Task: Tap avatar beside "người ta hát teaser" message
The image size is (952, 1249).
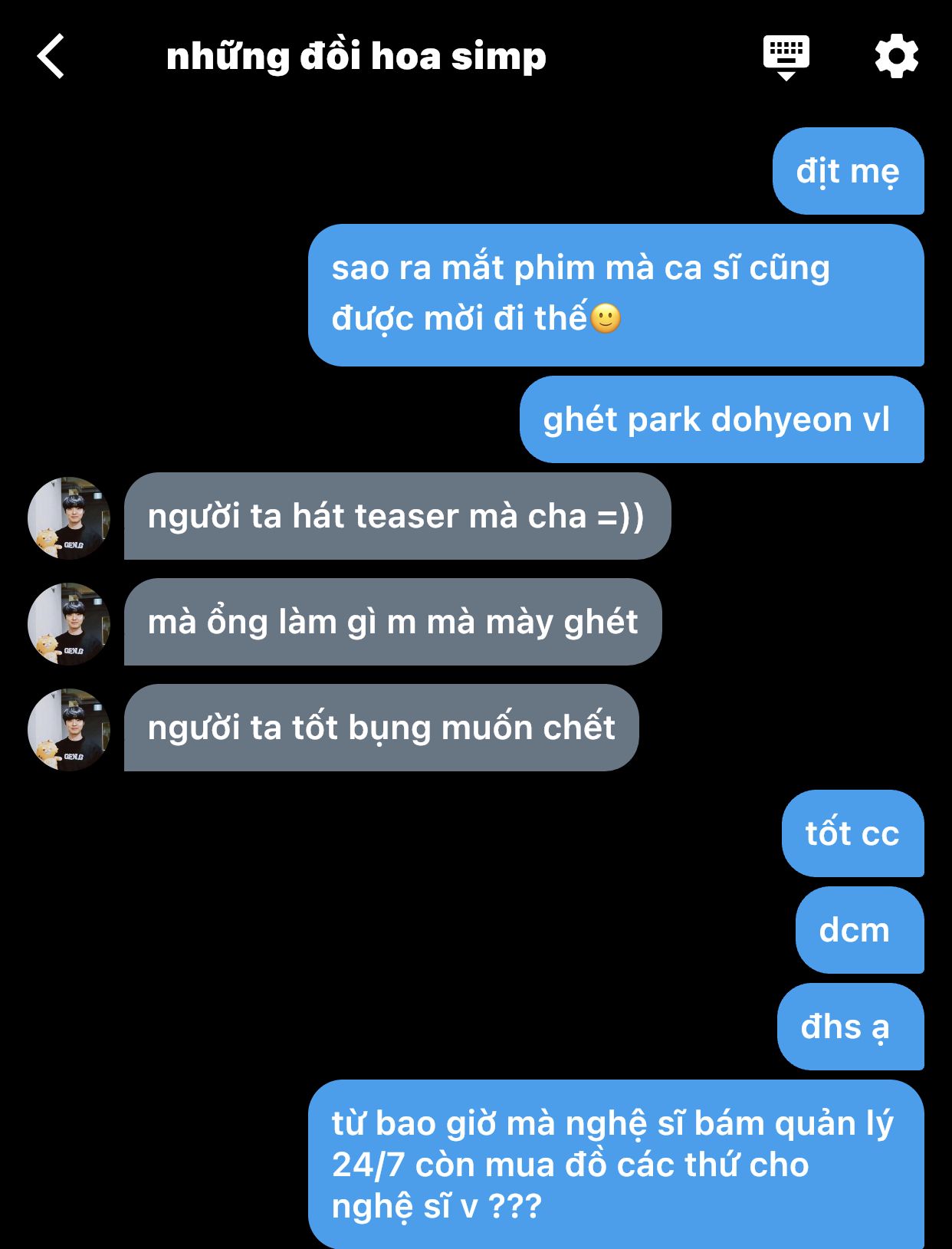Action: [x=69, y=518]
